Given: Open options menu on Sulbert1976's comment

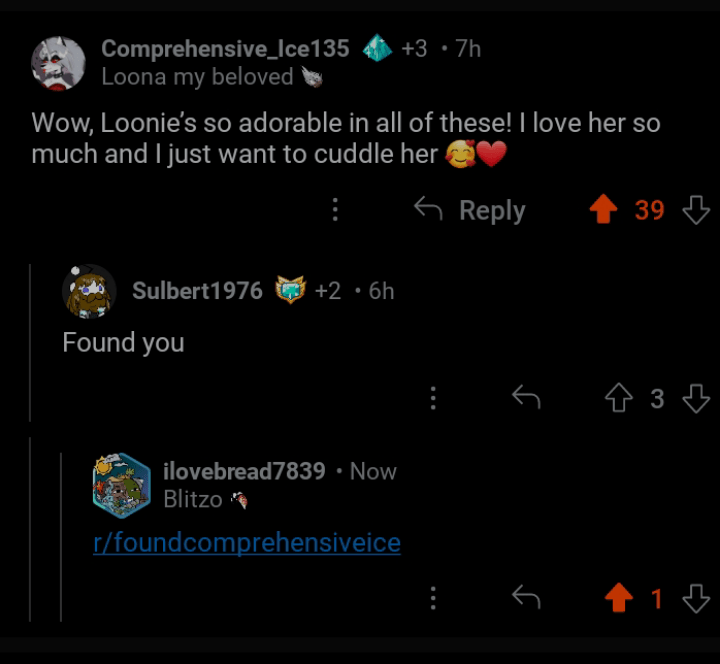Looking at the screenshot, I should tap(433, 398).
